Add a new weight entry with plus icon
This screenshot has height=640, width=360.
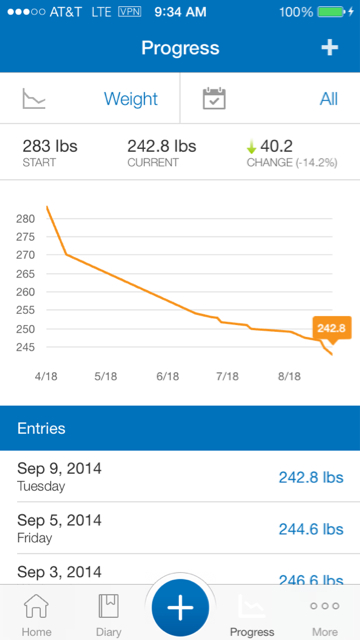coord(329,48)
